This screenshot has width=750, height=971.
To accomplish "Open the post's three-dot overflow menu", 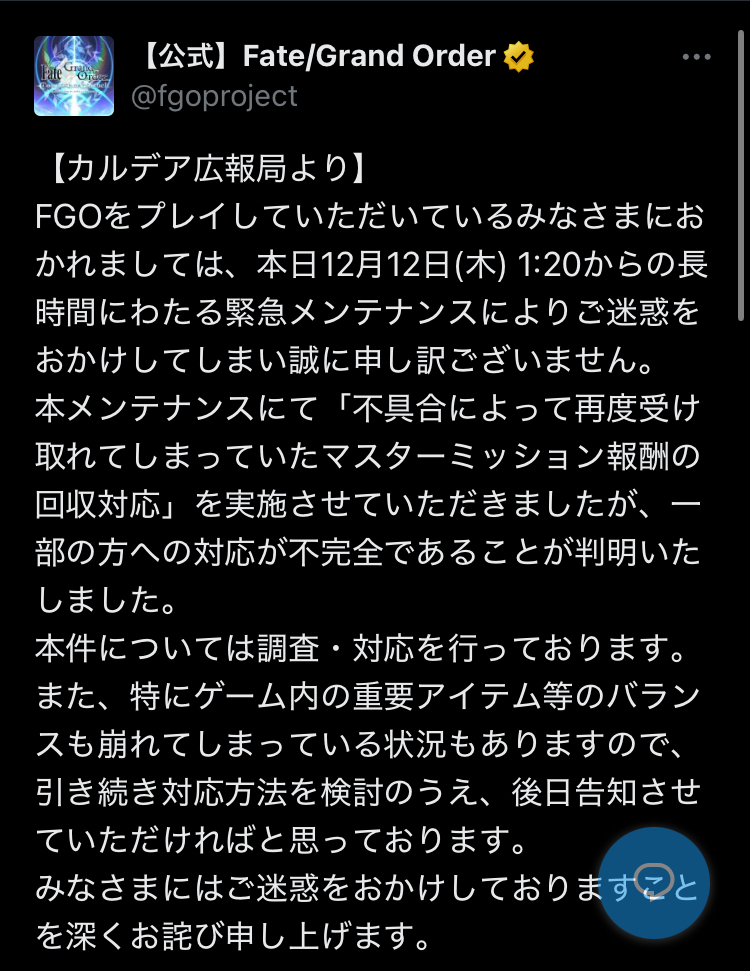I will click(x=696, y=57).
